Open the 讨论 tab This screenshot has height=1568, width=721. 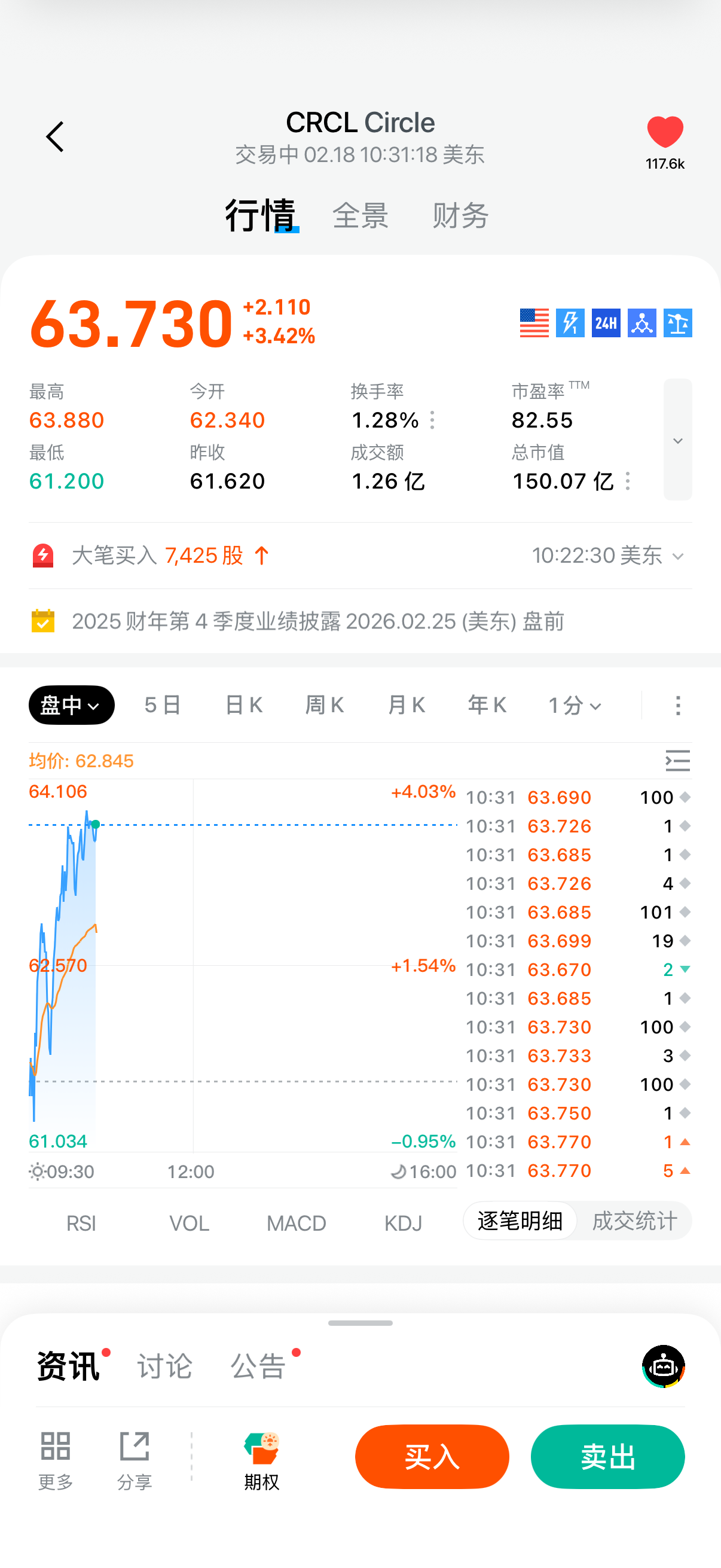(164, 1366)
